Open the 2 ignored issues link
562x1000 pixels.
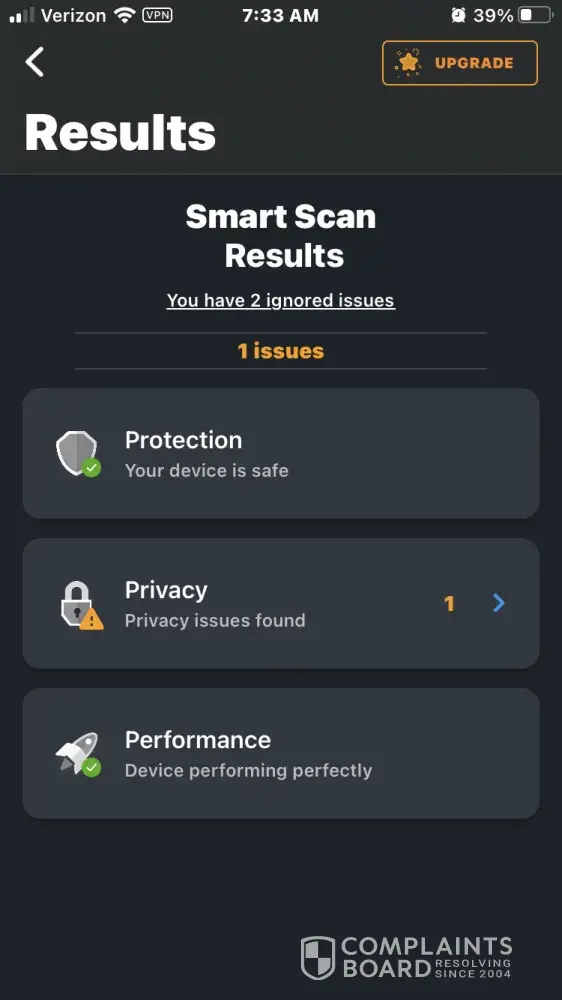pyautogui.click(x=281, y=300)
